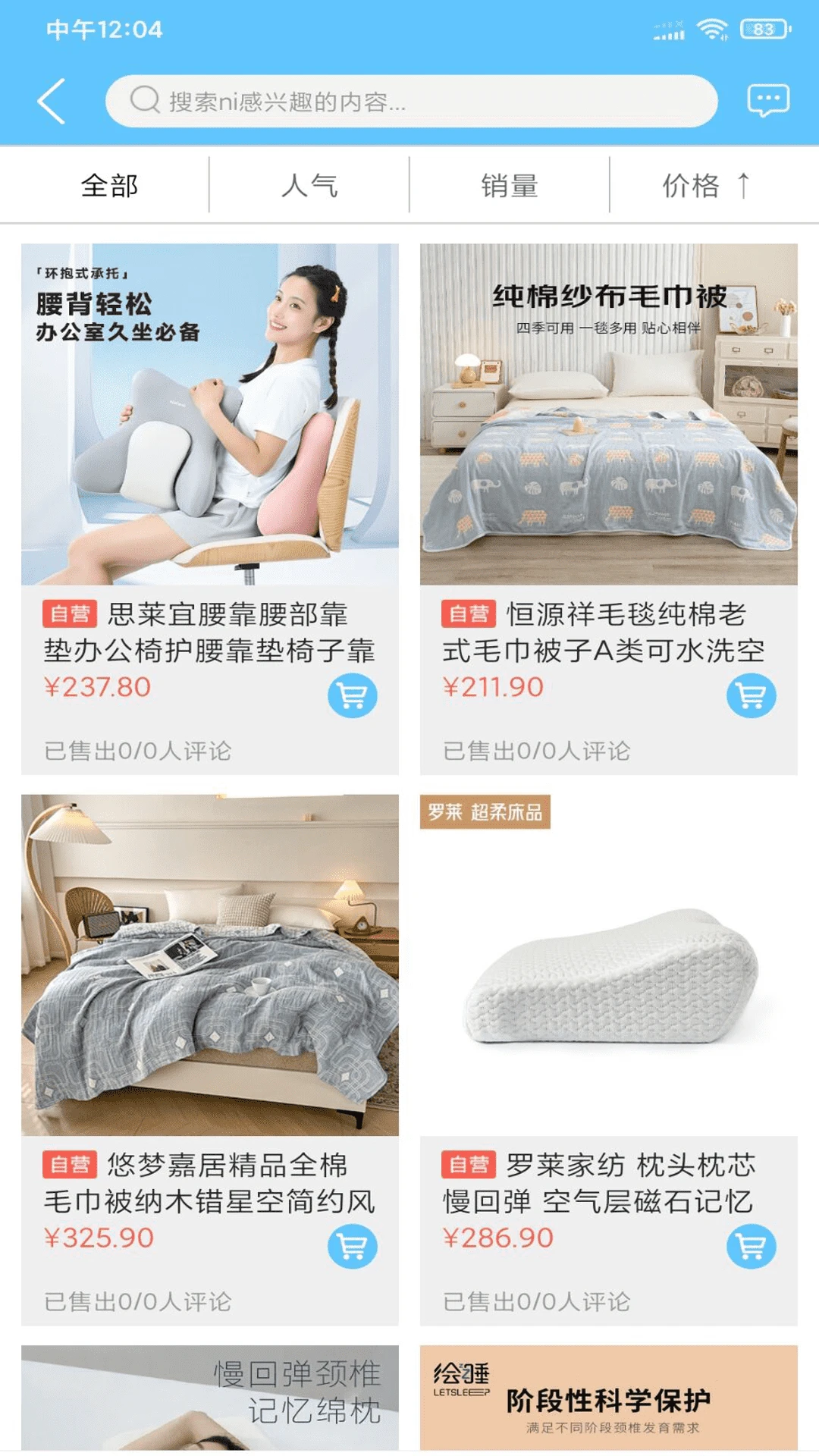Screen dimensions: 819x1456
Task: Go back using the top arrow
Action: point(52,101)
